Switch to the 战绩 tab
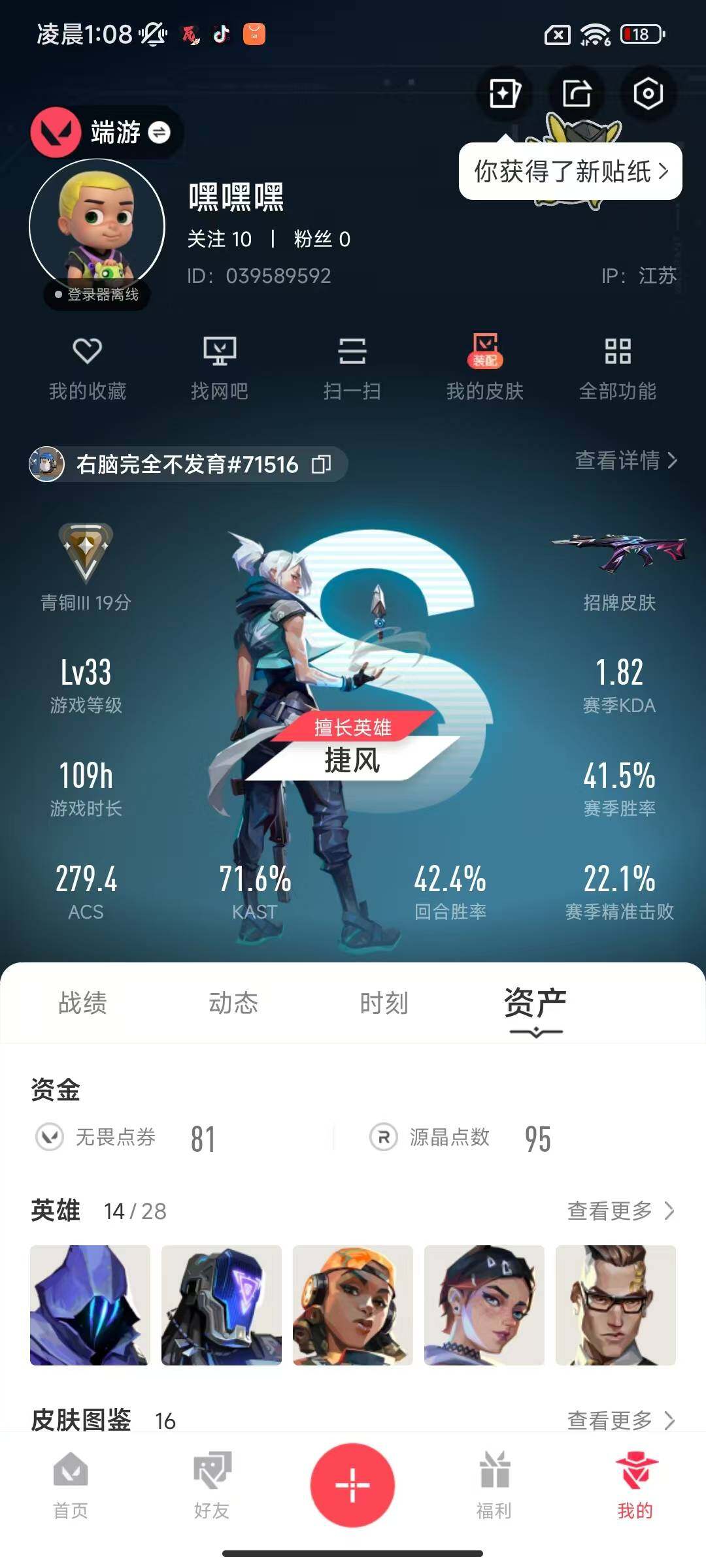The width and height of the screenshot is (706, 1568). click(x=82, y=1003)
